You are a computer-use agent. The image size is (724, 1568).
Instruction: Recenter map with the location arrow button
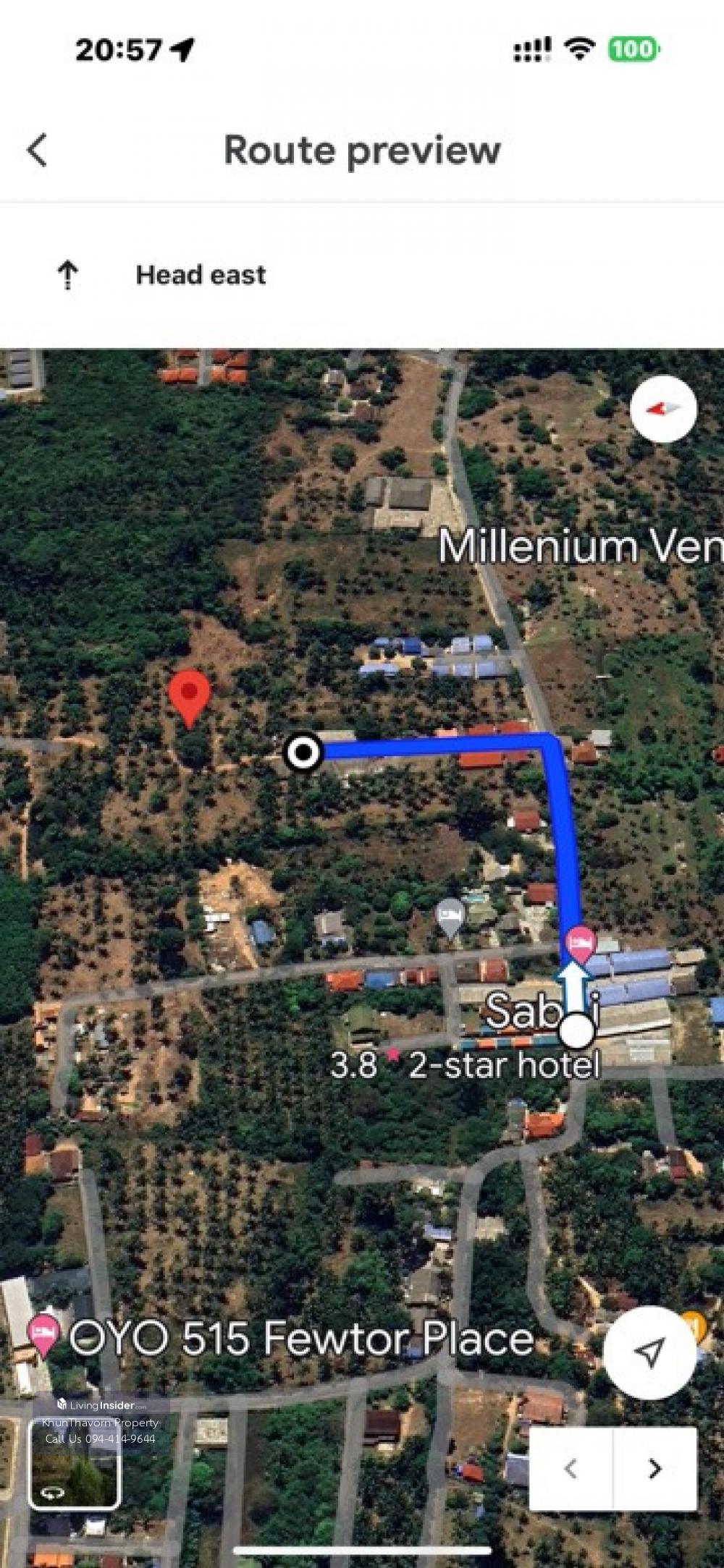pos(649,1352)
